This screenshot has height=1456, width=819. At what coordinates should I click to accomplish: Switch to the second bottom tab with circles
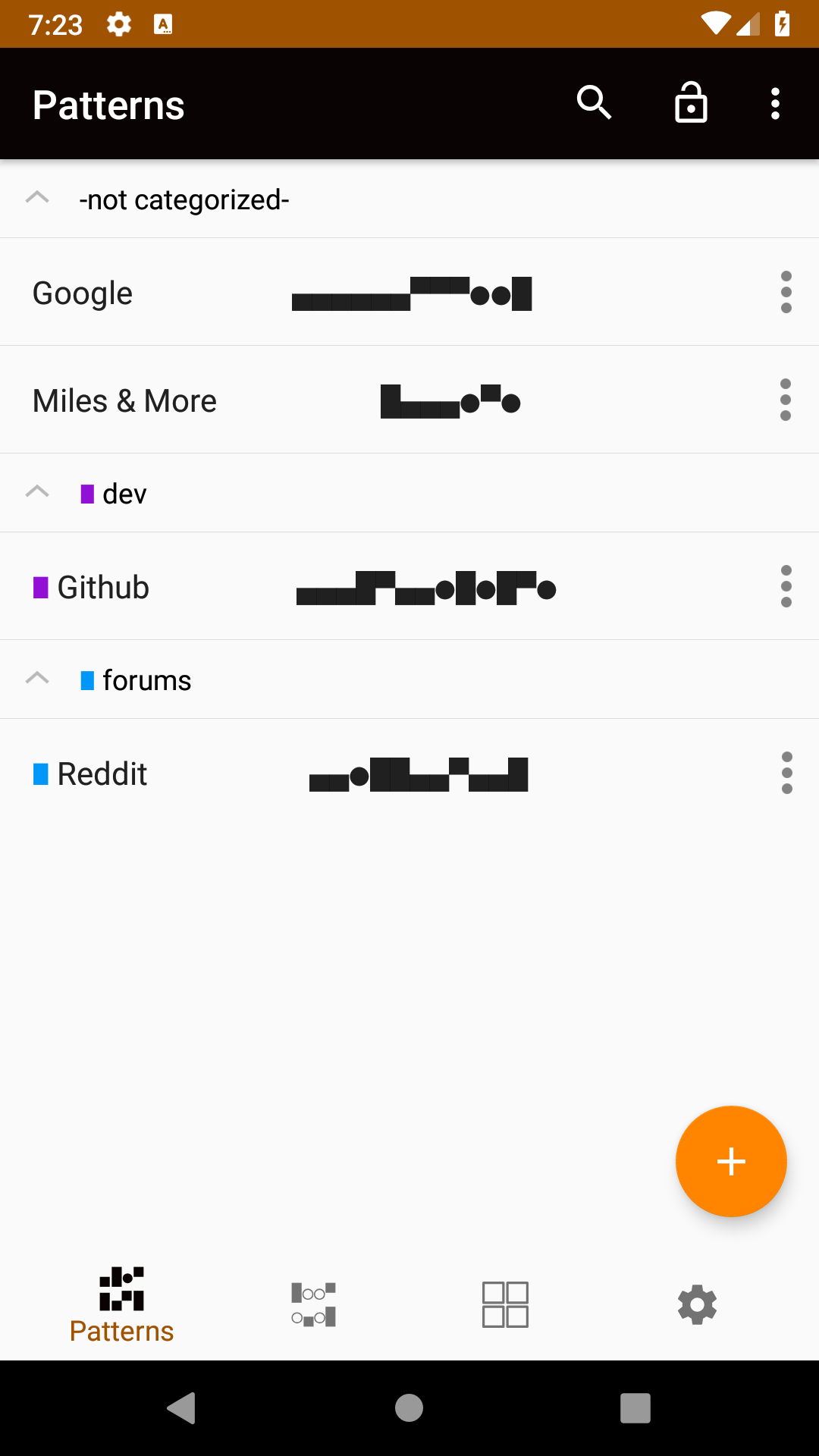tap(313, 1304)
